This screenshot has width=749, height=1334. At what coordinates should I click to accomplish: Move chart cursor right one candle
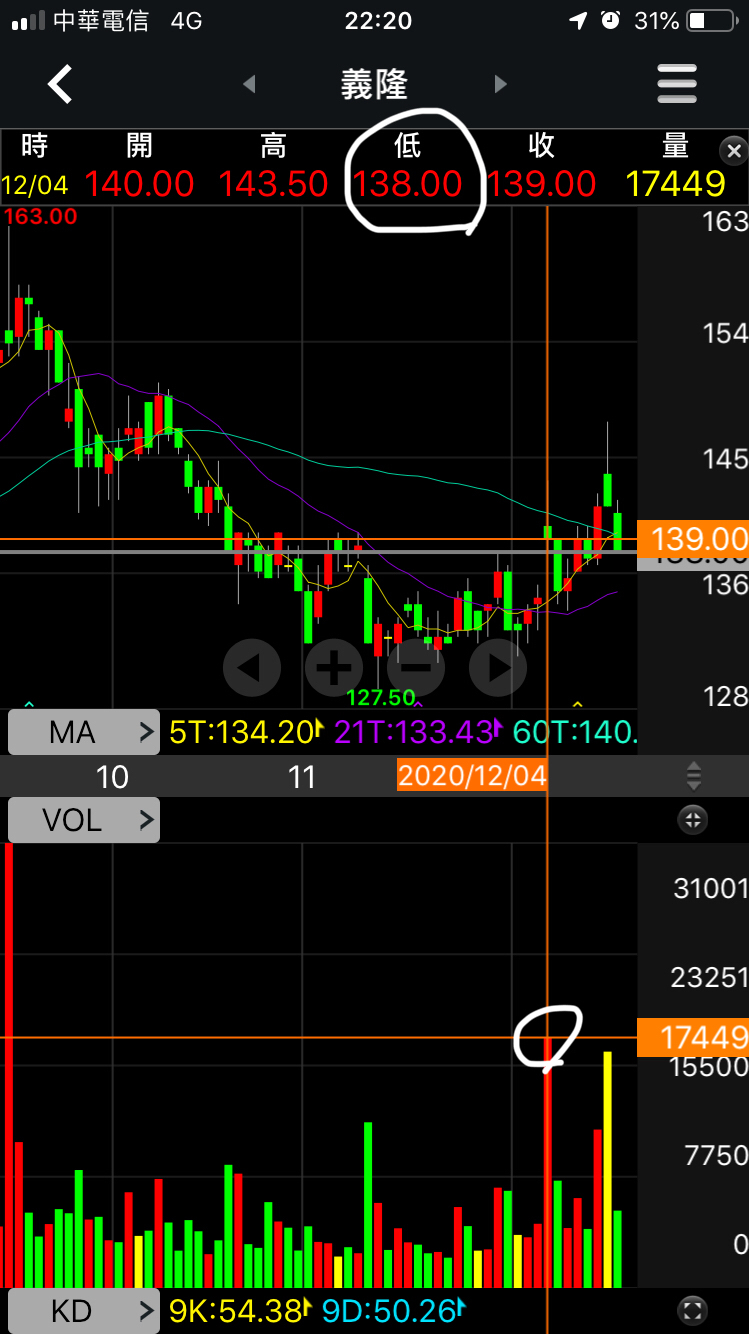498,667
